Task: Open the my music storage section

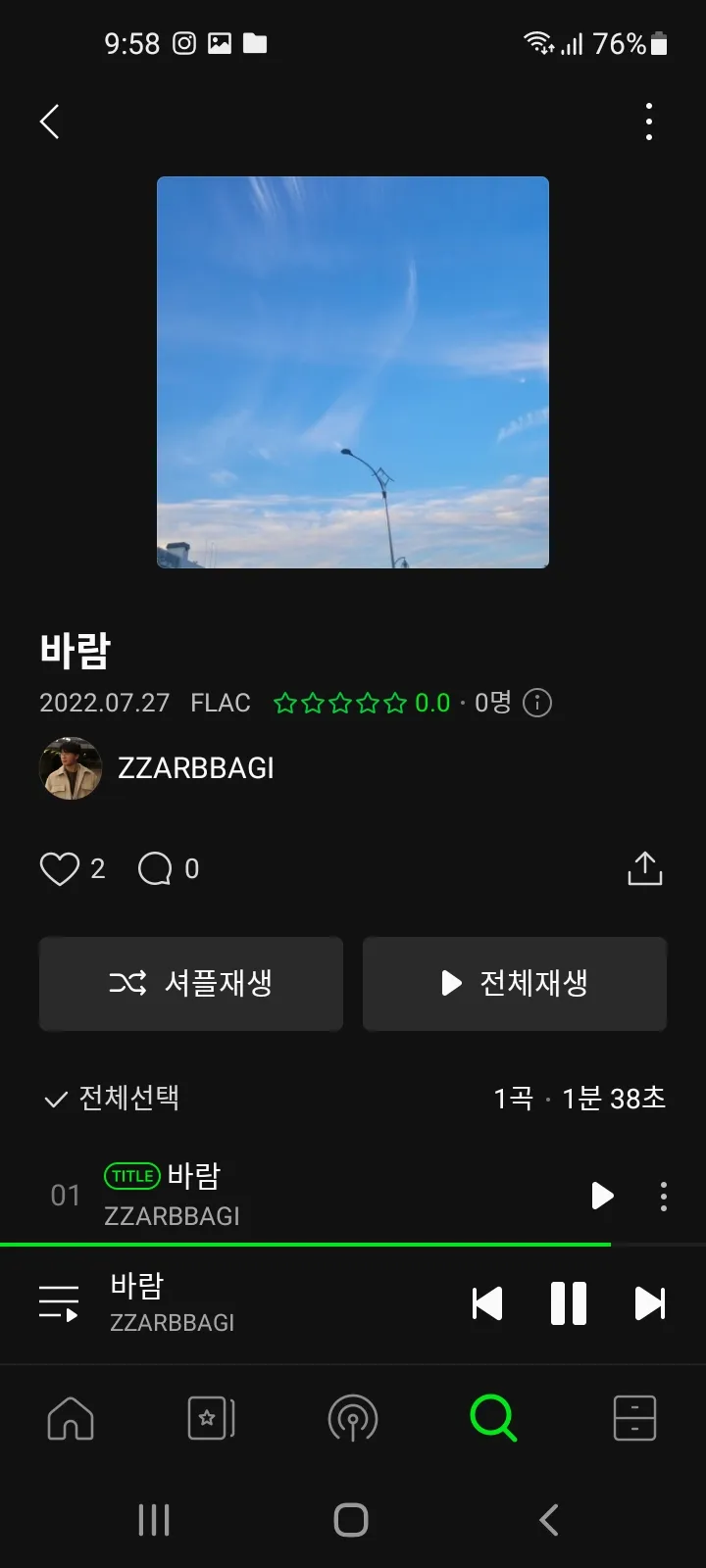Action: pos(633,1418)
